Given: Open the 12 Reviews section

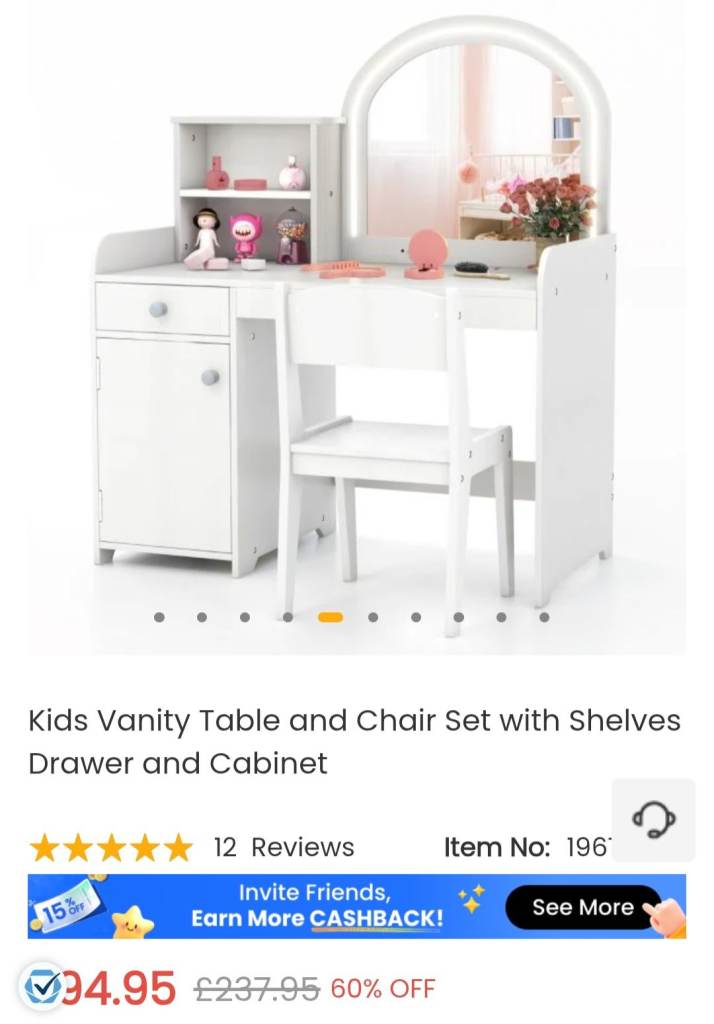Looking at the screenshot, I should (x=283, y=848).
